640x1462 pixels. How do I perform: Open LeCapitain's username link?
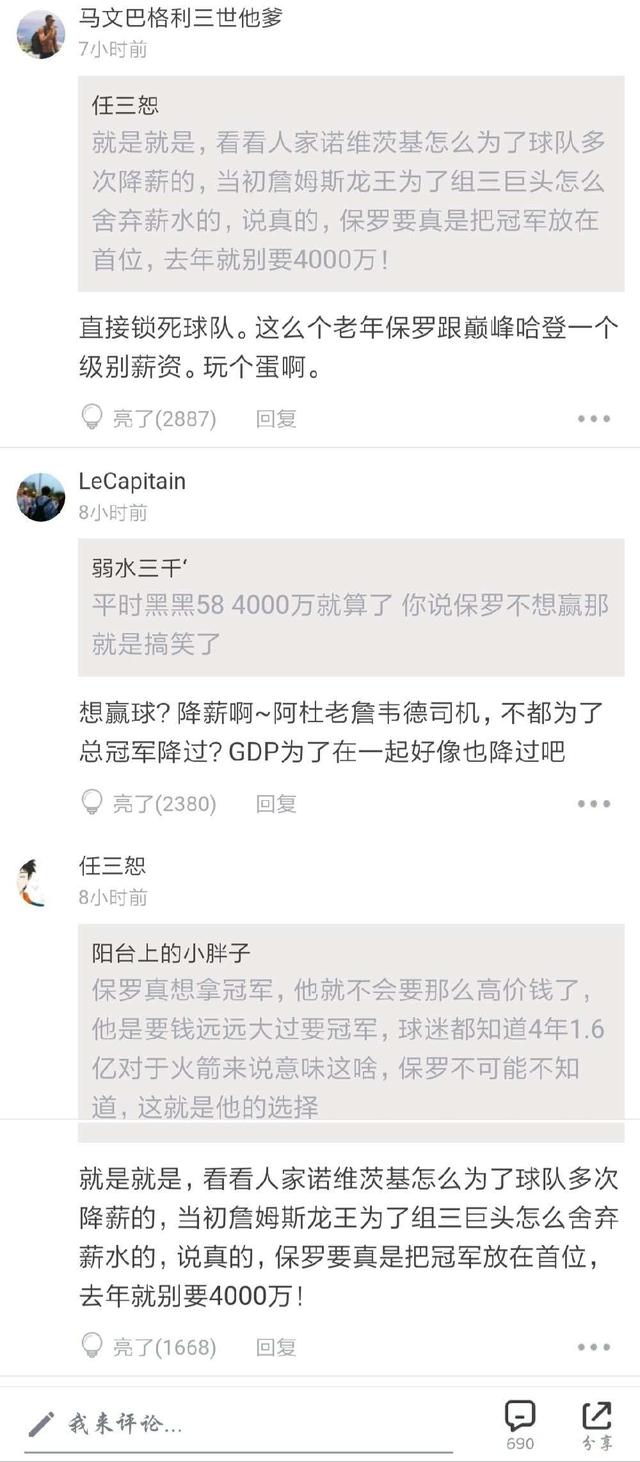point(132,481)
